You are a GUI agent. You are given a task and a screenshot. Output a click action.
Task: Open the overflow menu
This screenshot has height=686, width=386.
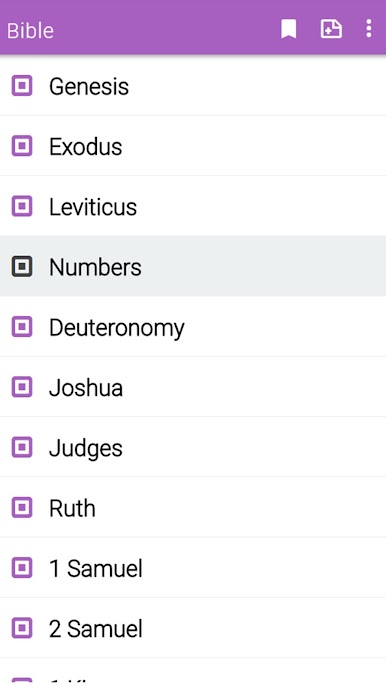click(369, 28)
